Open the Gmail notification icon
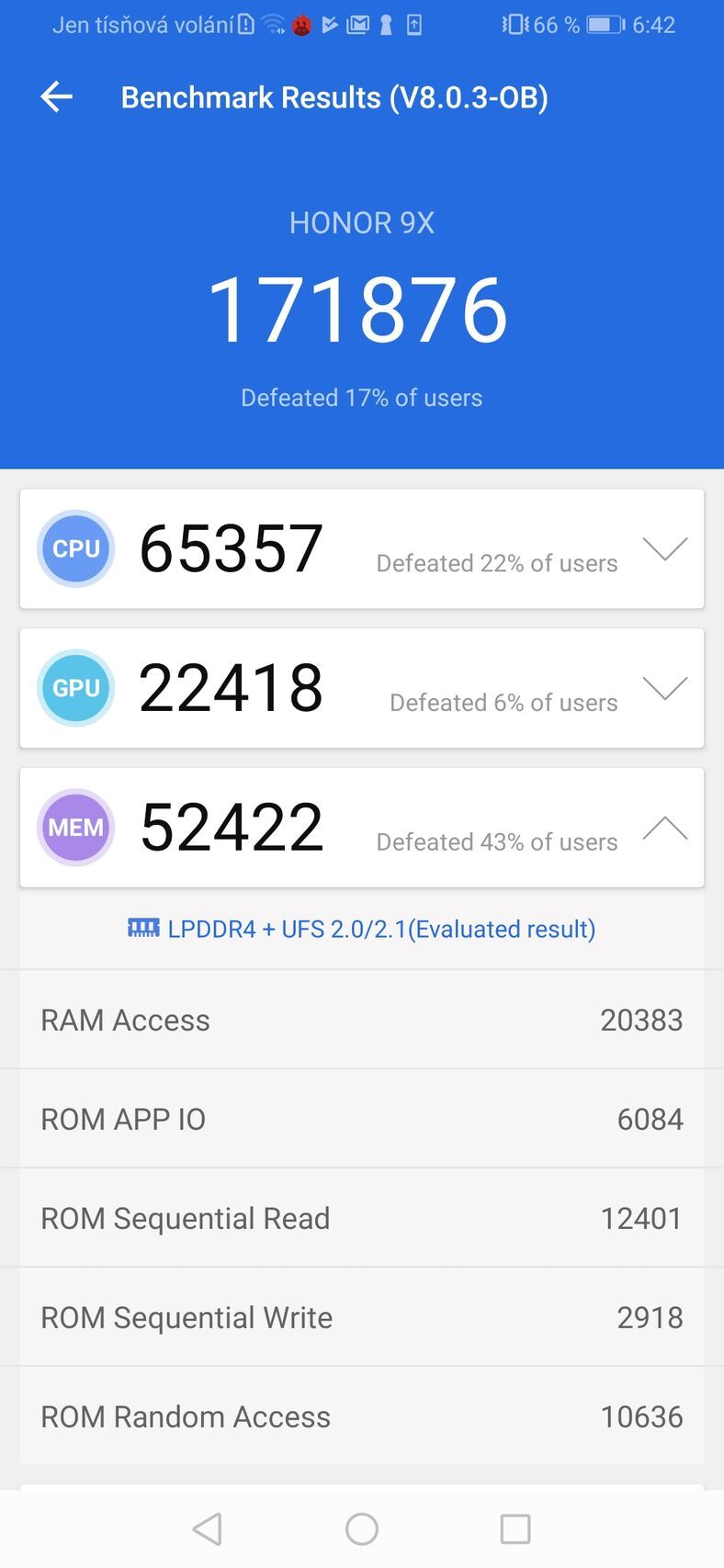 pos(356,25)
